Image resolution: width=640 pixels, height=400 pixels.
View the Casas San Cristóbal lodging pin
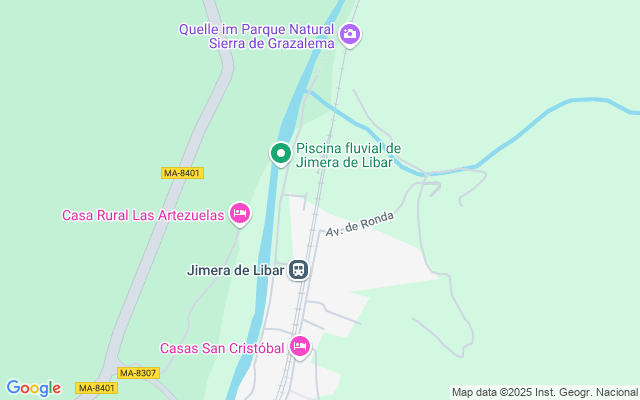pos(300,347)
